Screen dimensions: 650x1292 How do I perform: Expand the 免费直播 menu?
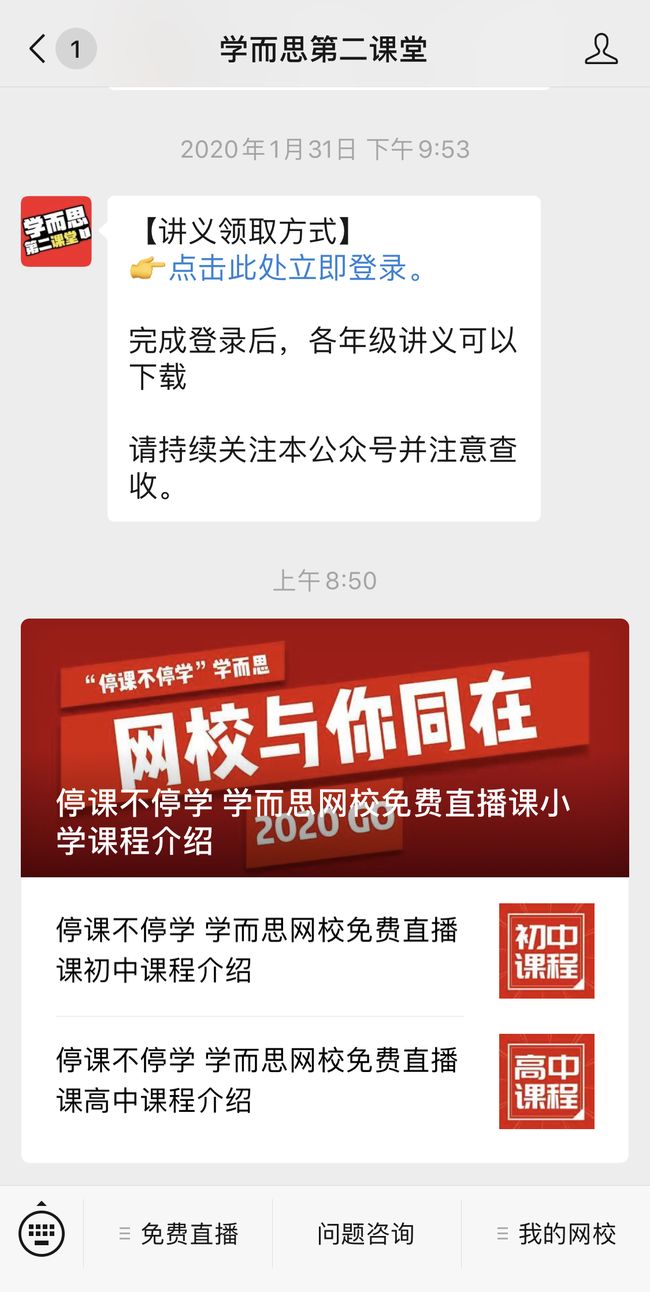[178, 1234]
